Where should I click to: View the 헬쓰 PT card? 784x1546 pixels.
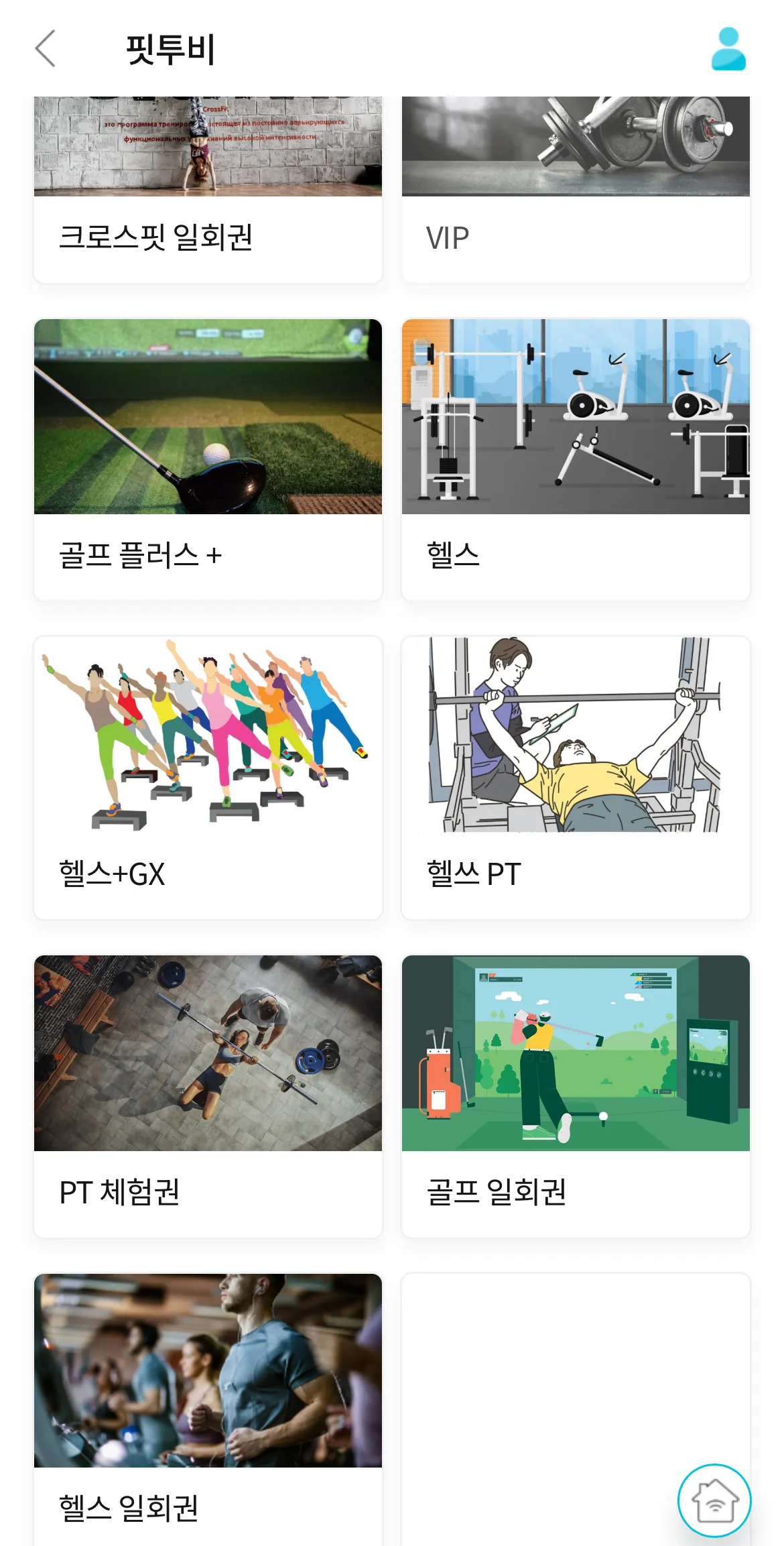coord(576,778)
